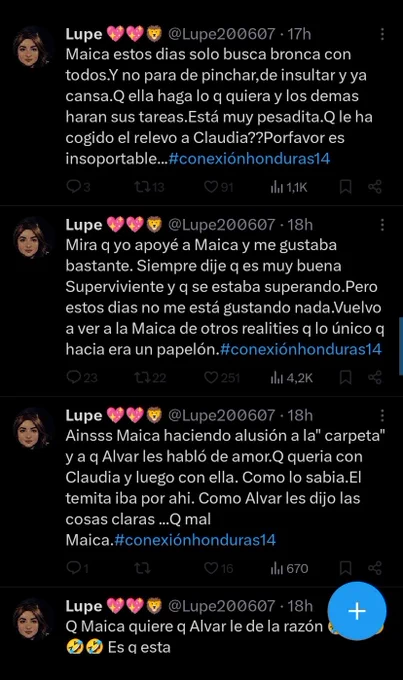Open #conexiónhonduras14 hashtag in the 17h tweet
The width and height of the screenshot is (403, 680).
point(249,158)
